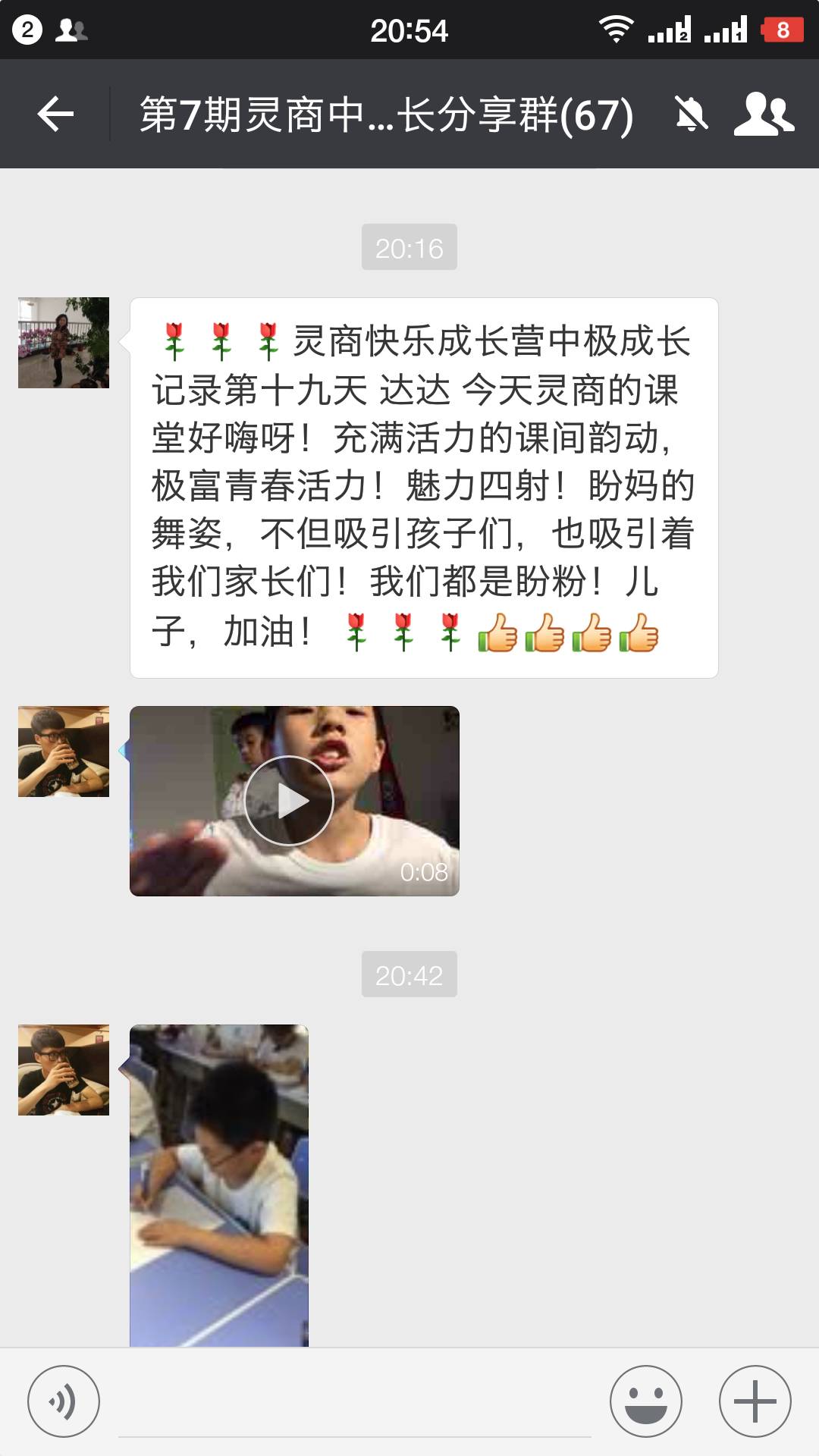Screen dimensions: 819x1456
Task: Go back using the header arrow
Action: (55, 115)
